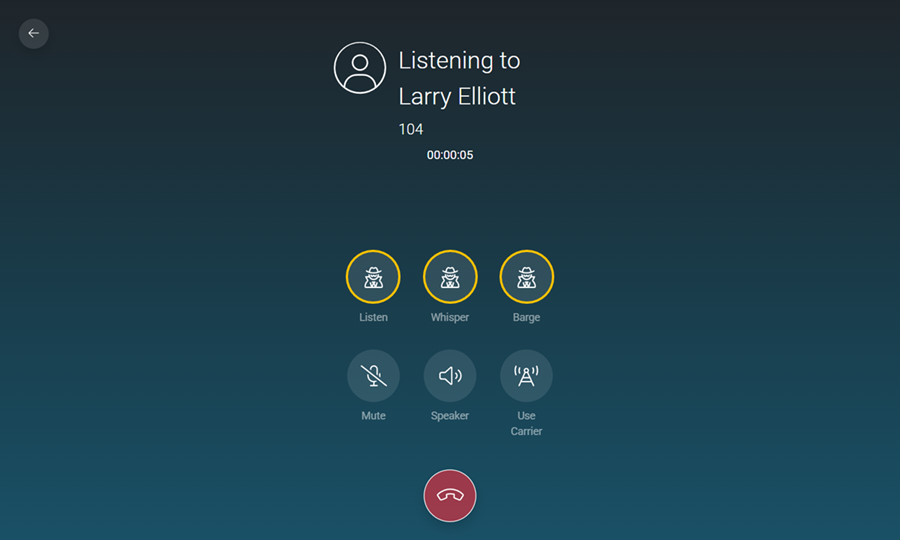Switch to Whisper mode
This screenshot has width=900, height=540.
click(x=450, y=277)
